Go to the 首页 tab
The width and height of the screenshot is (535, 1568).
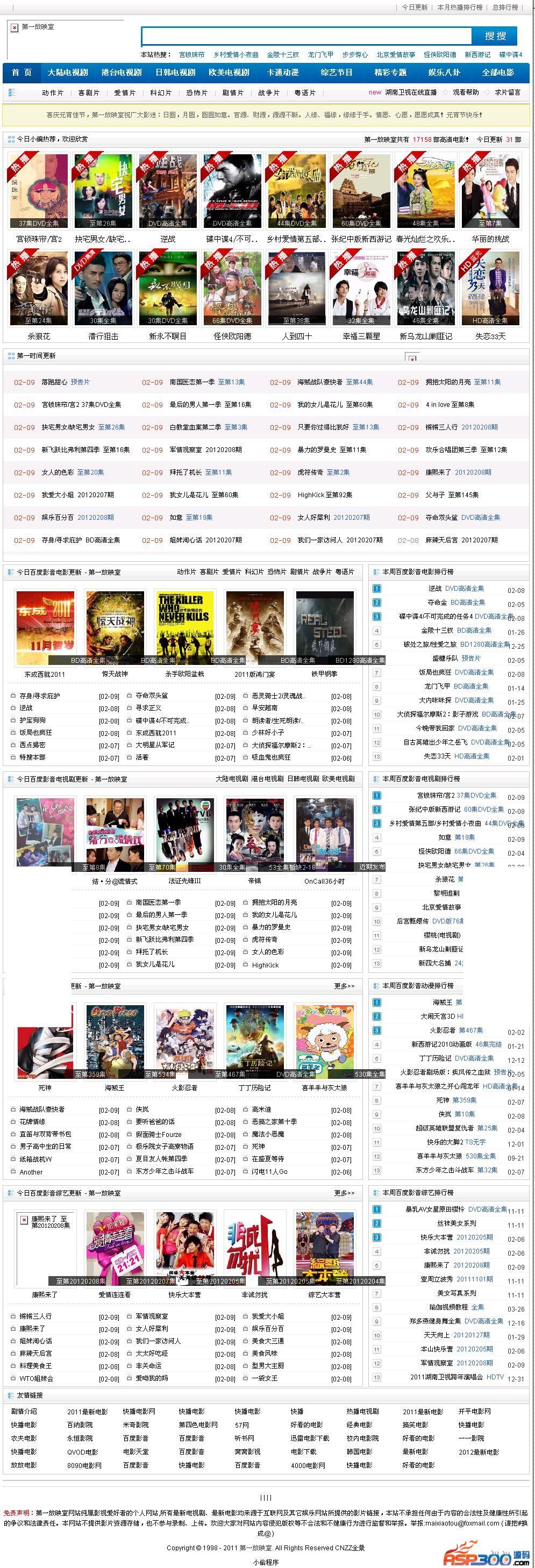point(22,73)
